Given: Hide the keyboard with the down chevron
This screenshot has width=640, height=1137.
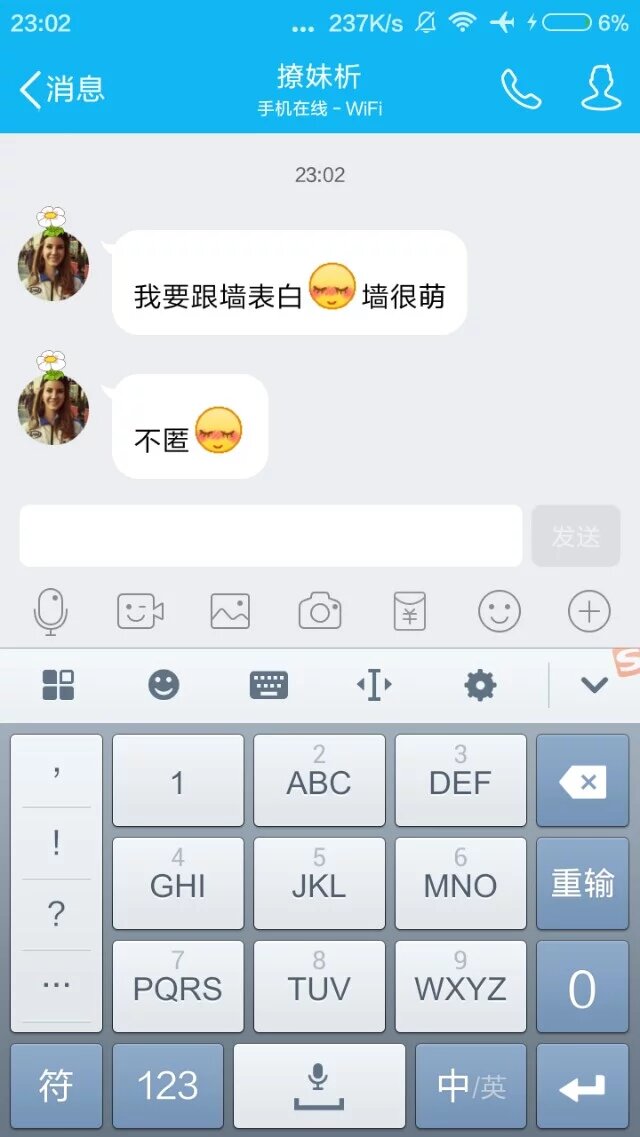Looking at the screenshot, I should tap(594, 685).
